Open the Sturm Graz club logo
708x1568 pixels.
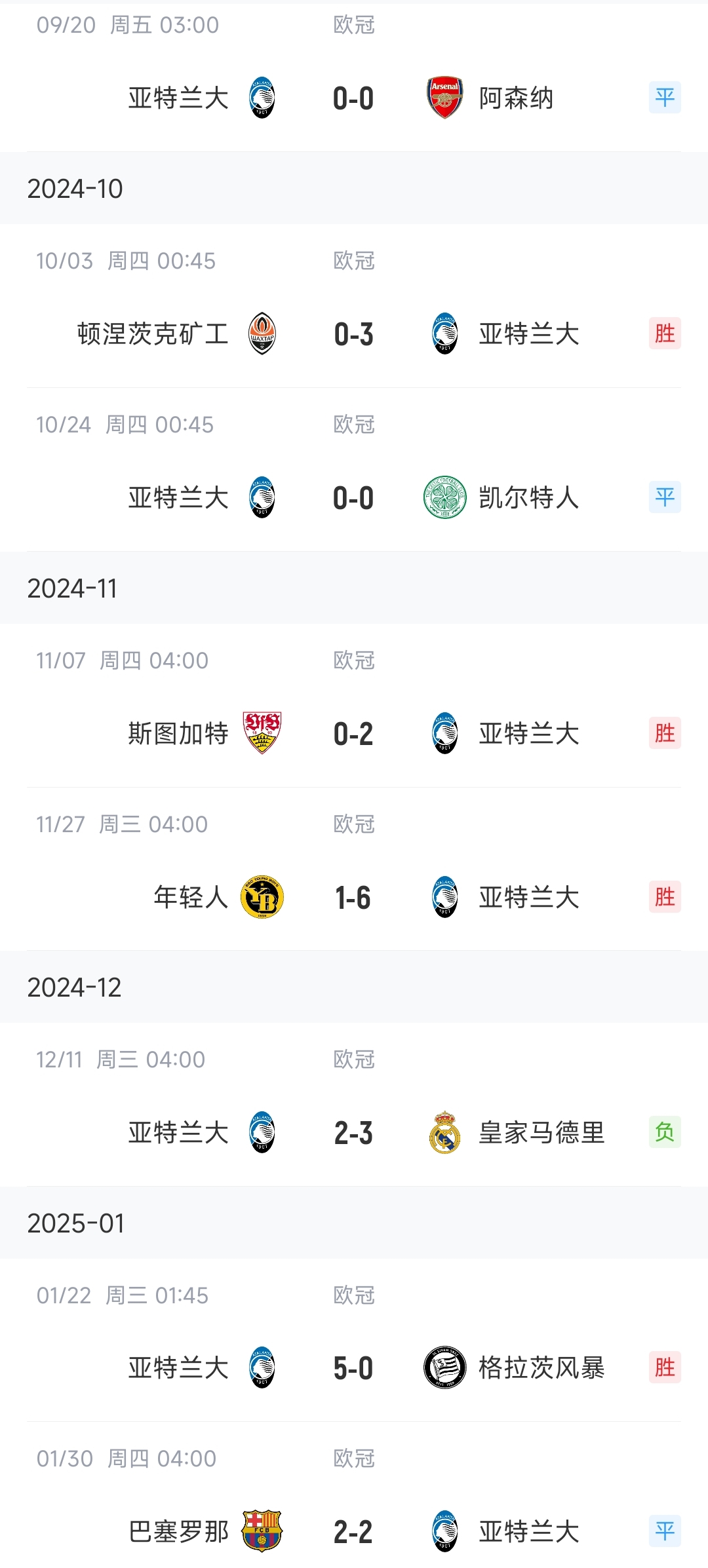pyautogui.click(x=444, y=1368)
